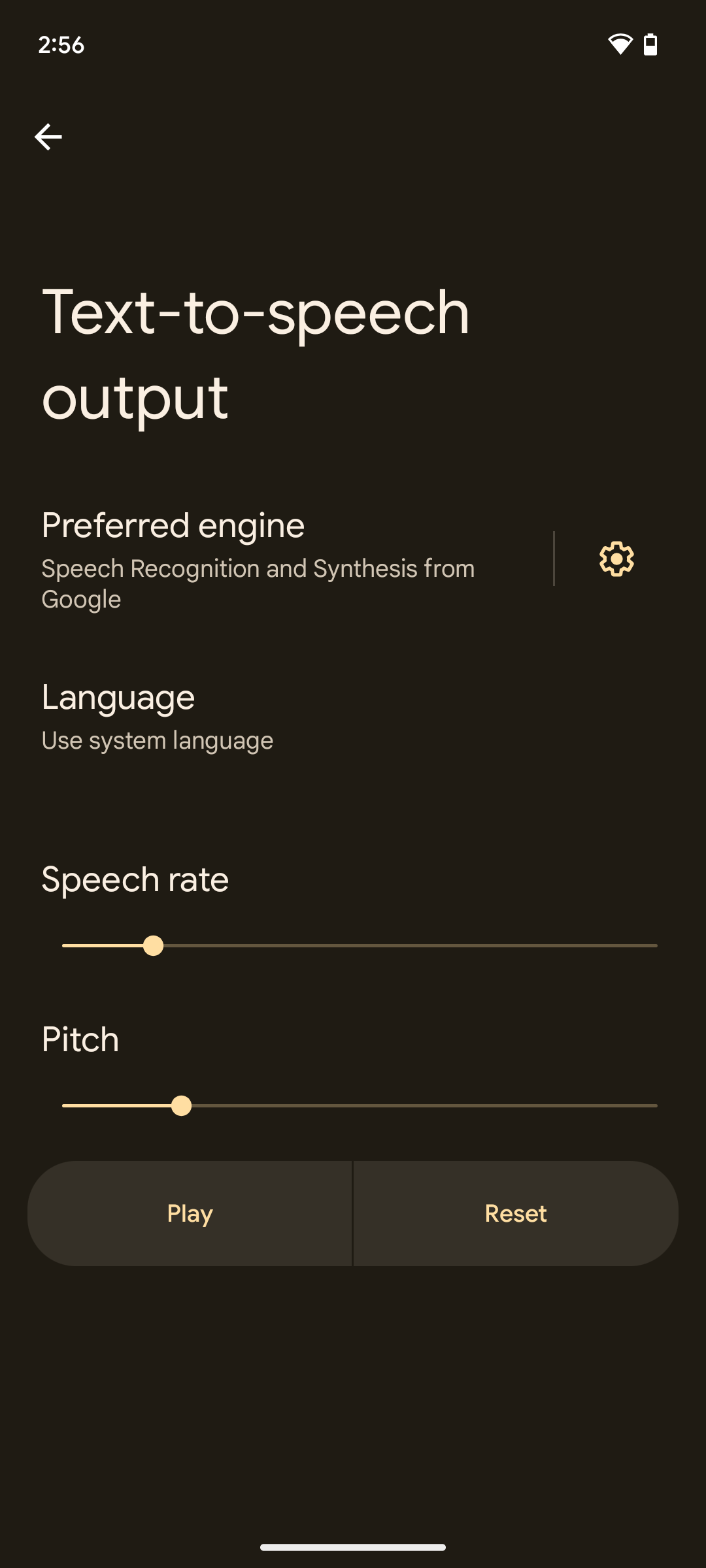Image resolution: width=706 pixels, height=1568 pixels.
Task: Tap the Pitch slider
Action: pos(360,1105)
